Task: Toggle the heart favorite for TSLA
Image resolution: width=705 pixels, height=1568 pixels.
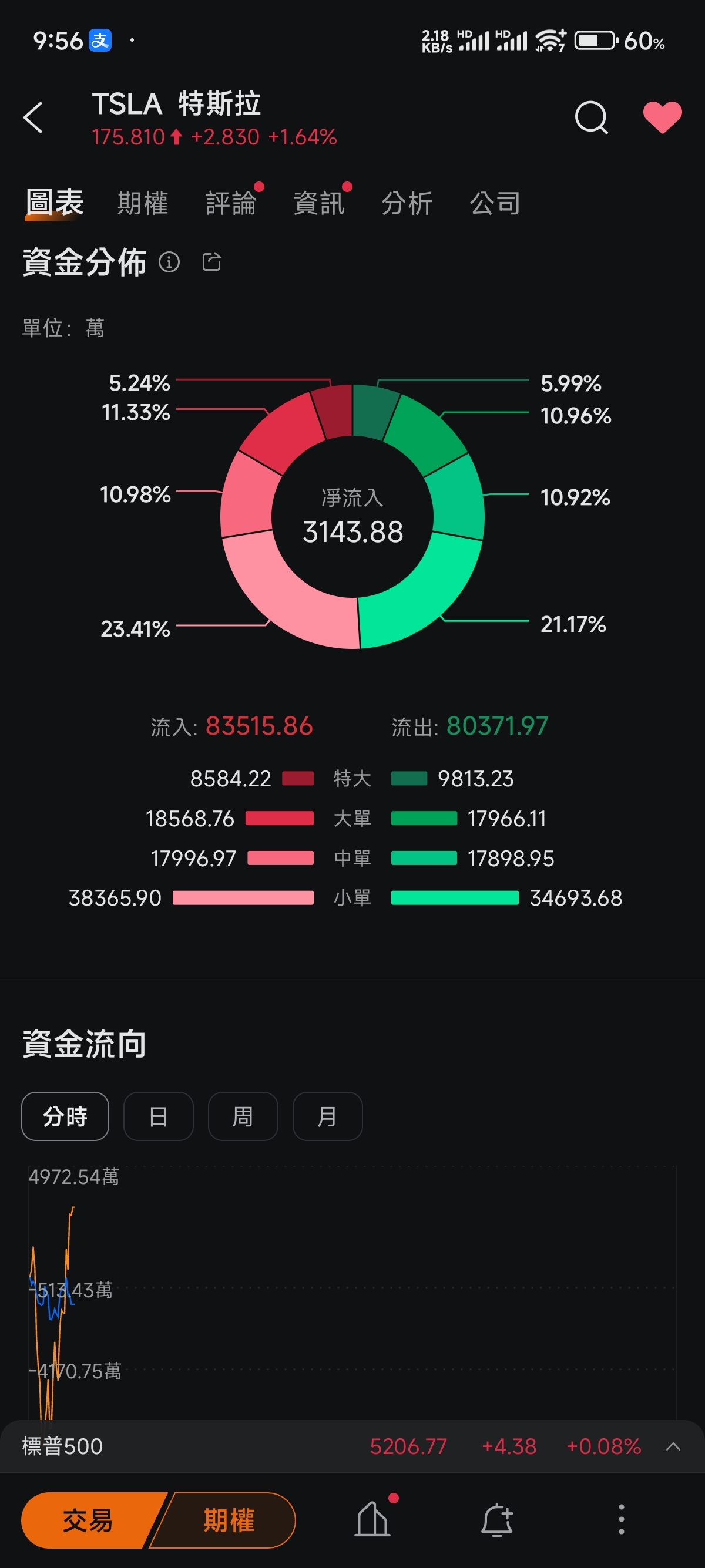Action: (662, 117)
